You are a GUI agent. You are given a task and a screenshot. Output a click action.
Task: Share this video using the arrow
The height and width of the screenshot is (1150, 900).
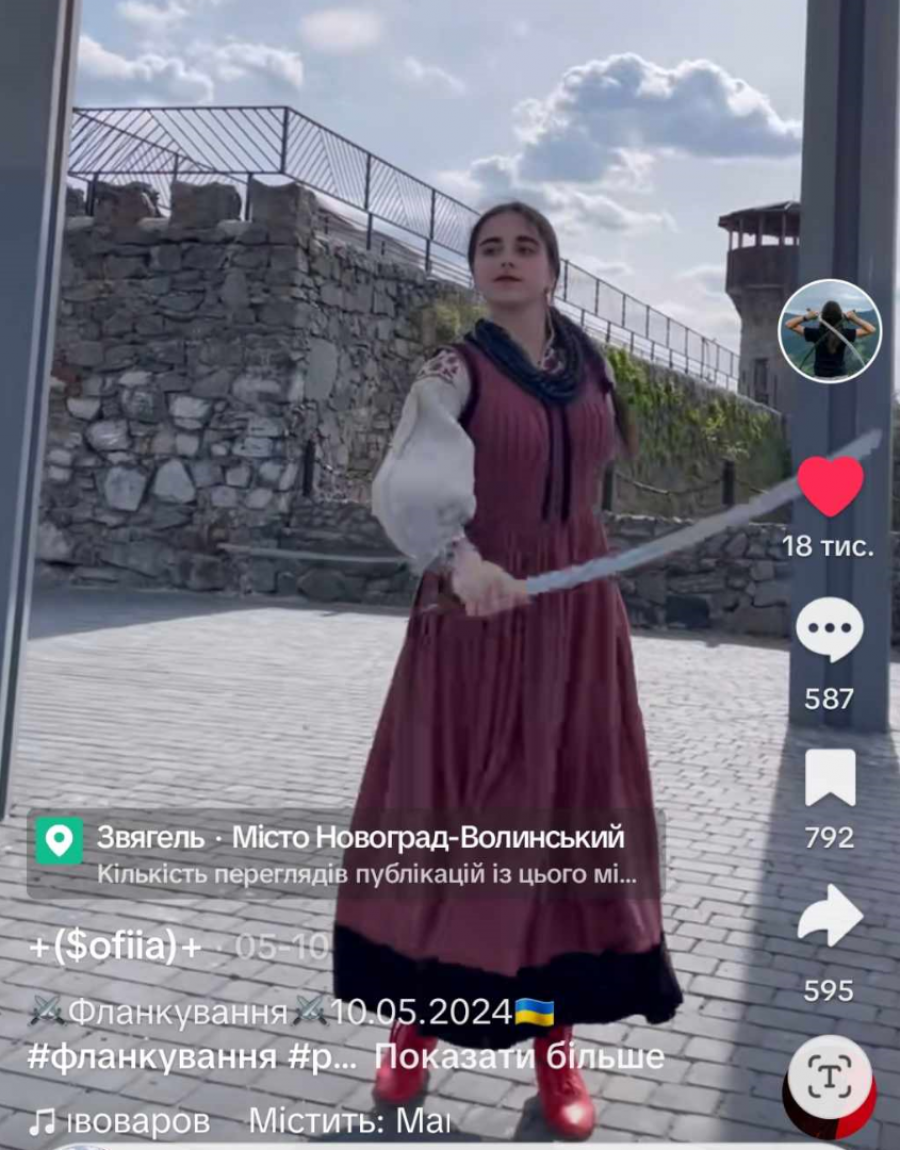click(x=830, y=916)
